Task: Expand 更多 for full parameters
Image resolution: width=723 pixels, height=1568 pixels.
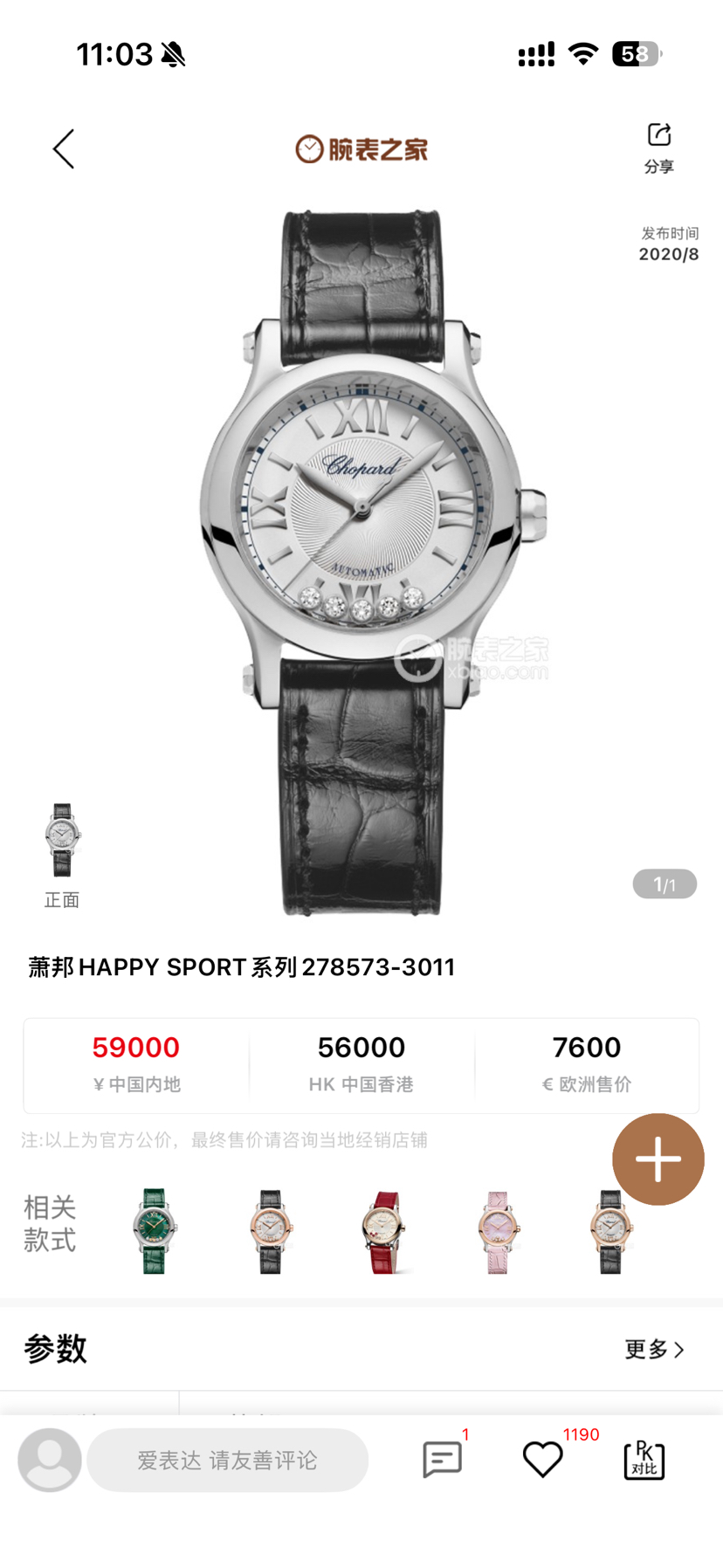Action: point(654,1349)
